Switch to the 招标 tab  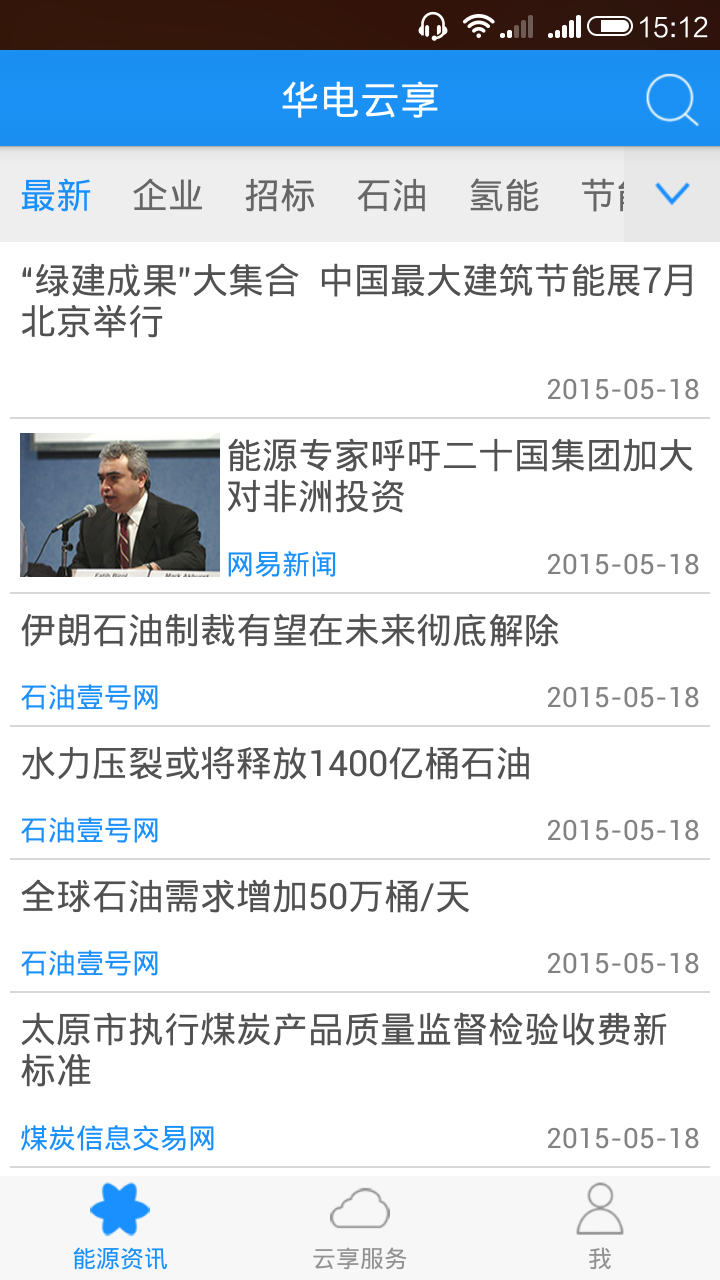click(280, 196)
